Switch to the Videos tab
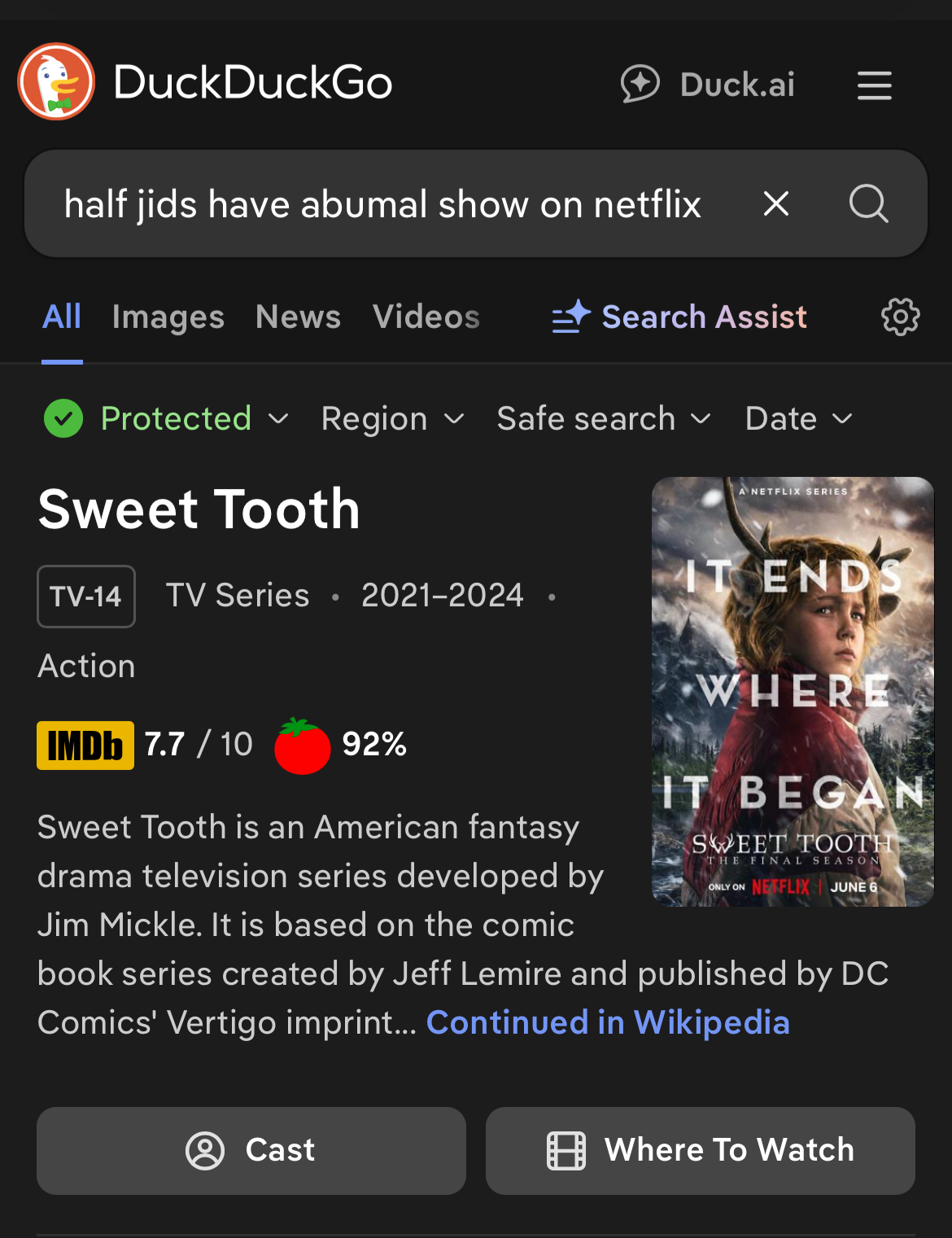Screen dimensions: 952x1238 point(426,317)
